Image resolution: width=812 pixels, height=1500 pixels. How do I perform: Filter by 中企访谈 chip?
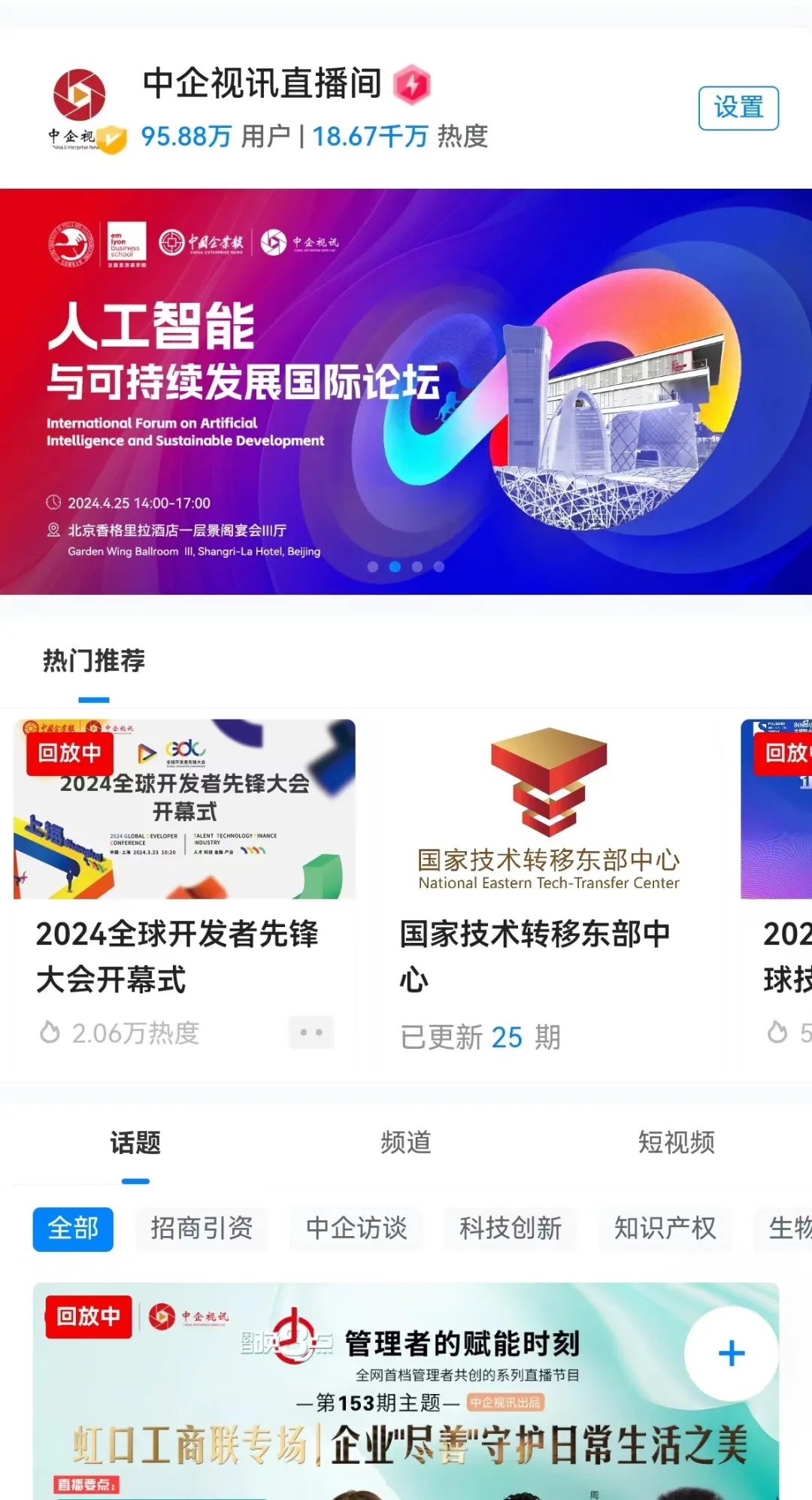tap(356, 1229)
